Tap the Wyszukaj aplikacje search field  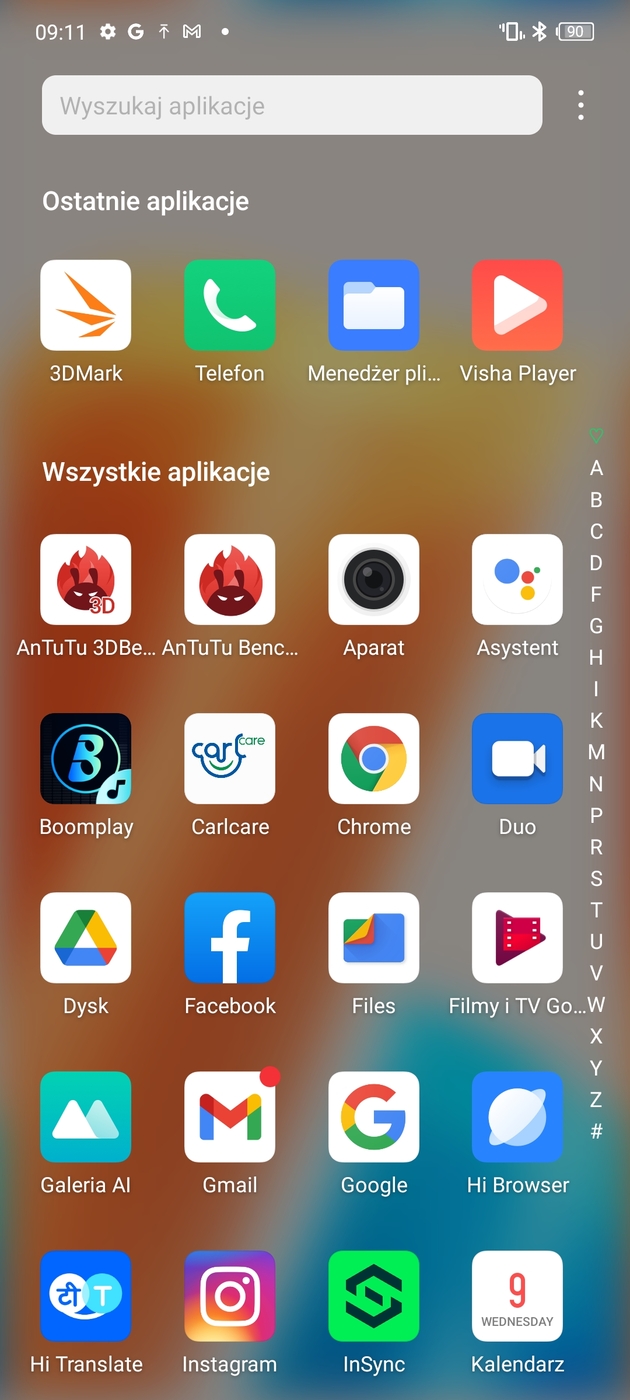(x=291, y=106)
